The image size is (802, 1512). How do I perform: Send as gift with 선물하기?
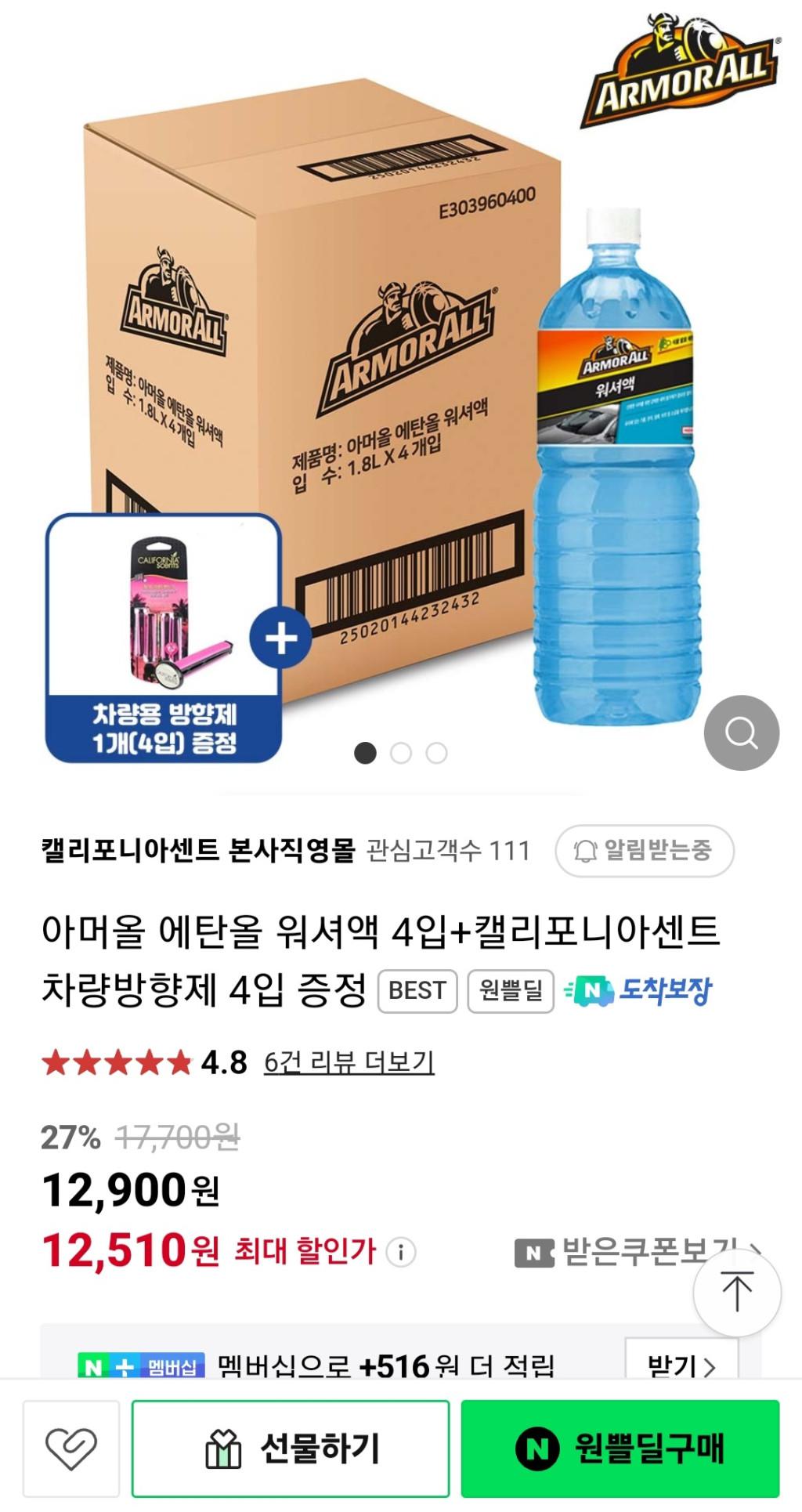pos(291,1449)
